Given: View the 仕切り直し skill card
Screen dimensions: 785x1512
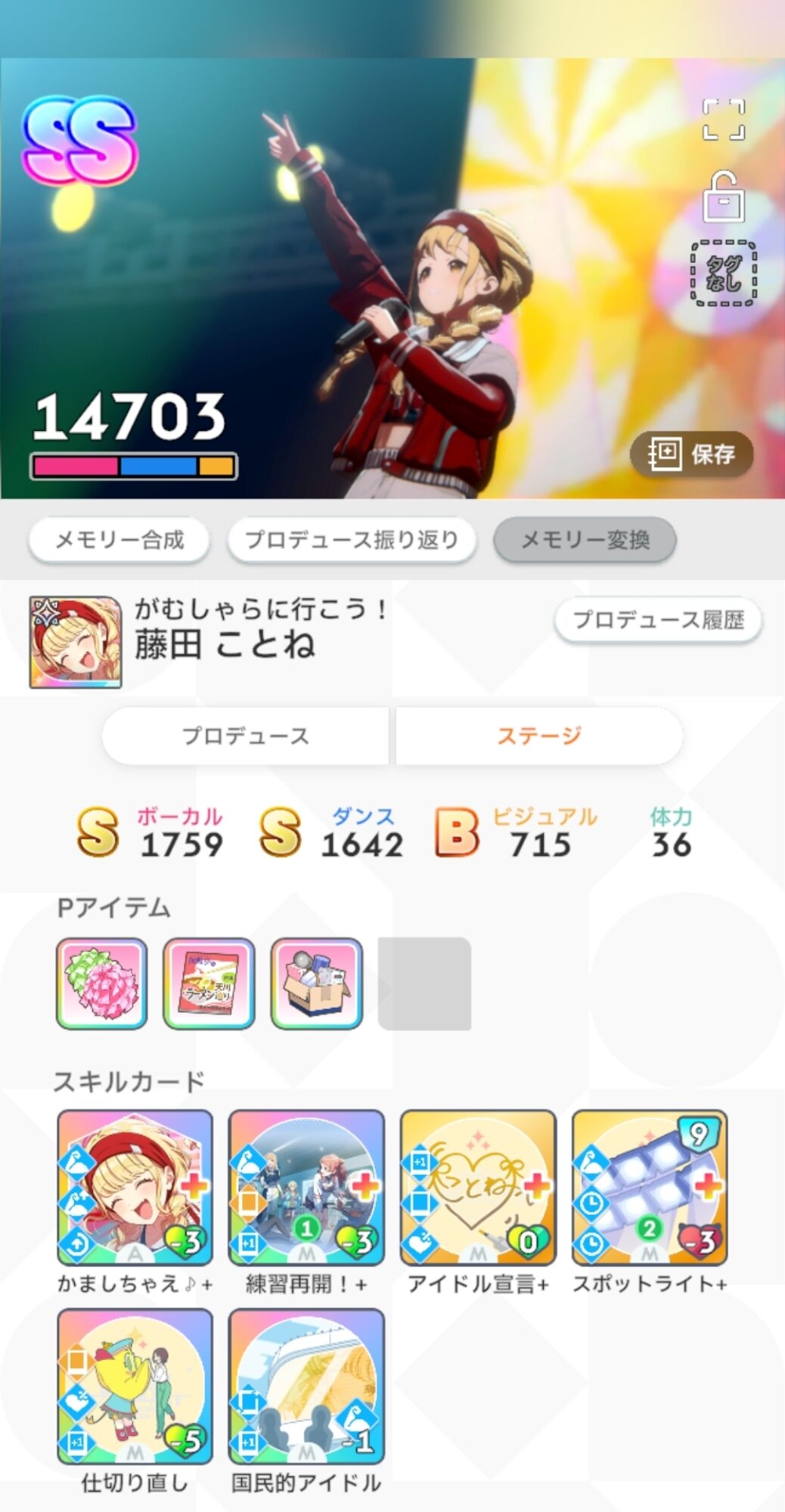Looking at the screenshot, I should click(135, 1387).
